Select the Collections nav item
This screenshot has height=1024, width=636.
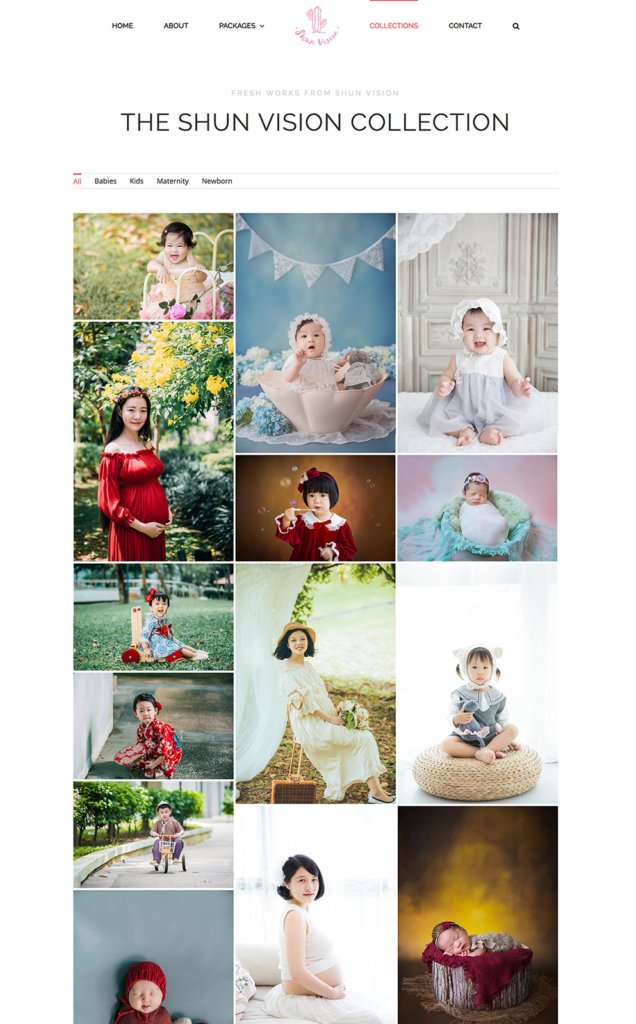(x=393, y=26)
